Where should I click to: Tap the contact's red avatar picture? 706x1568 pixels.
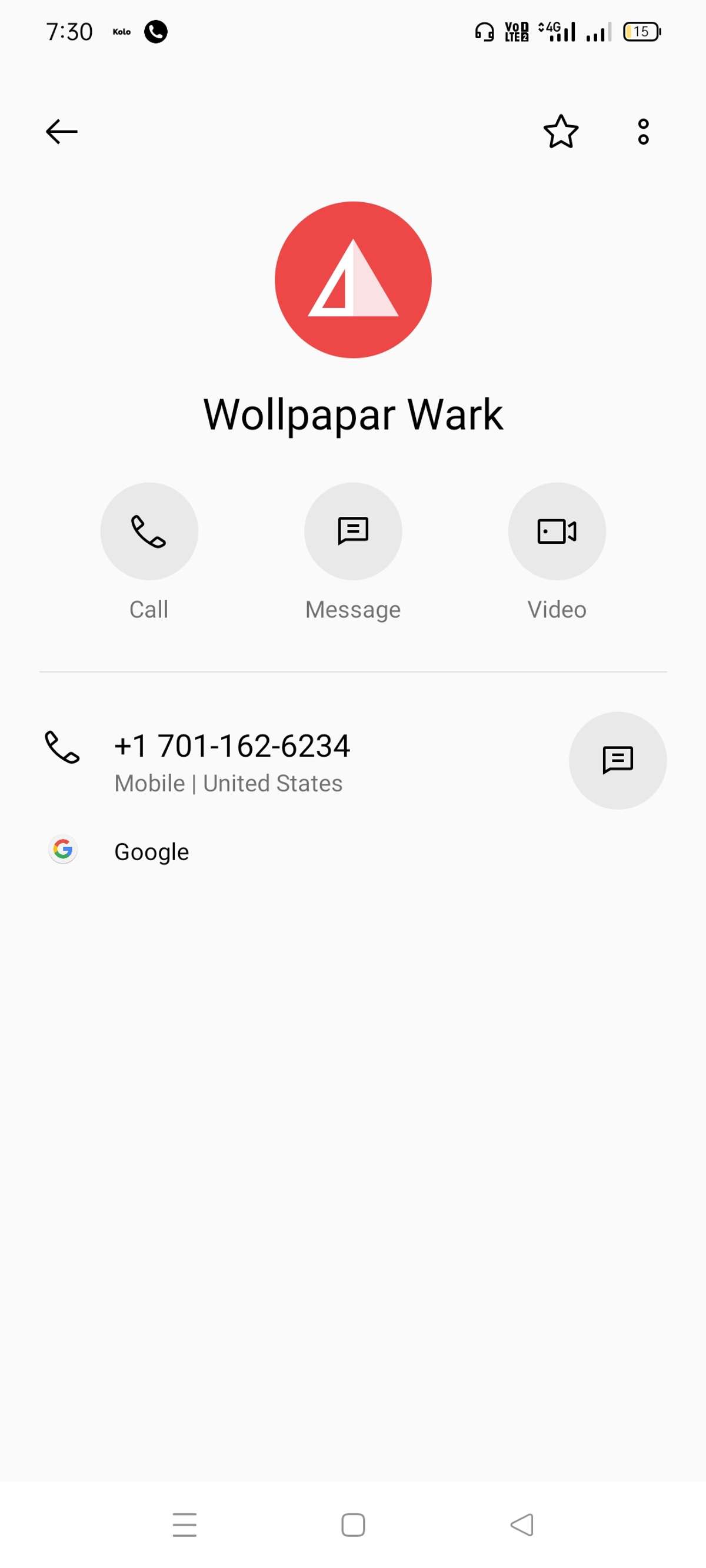click(352, 280)
